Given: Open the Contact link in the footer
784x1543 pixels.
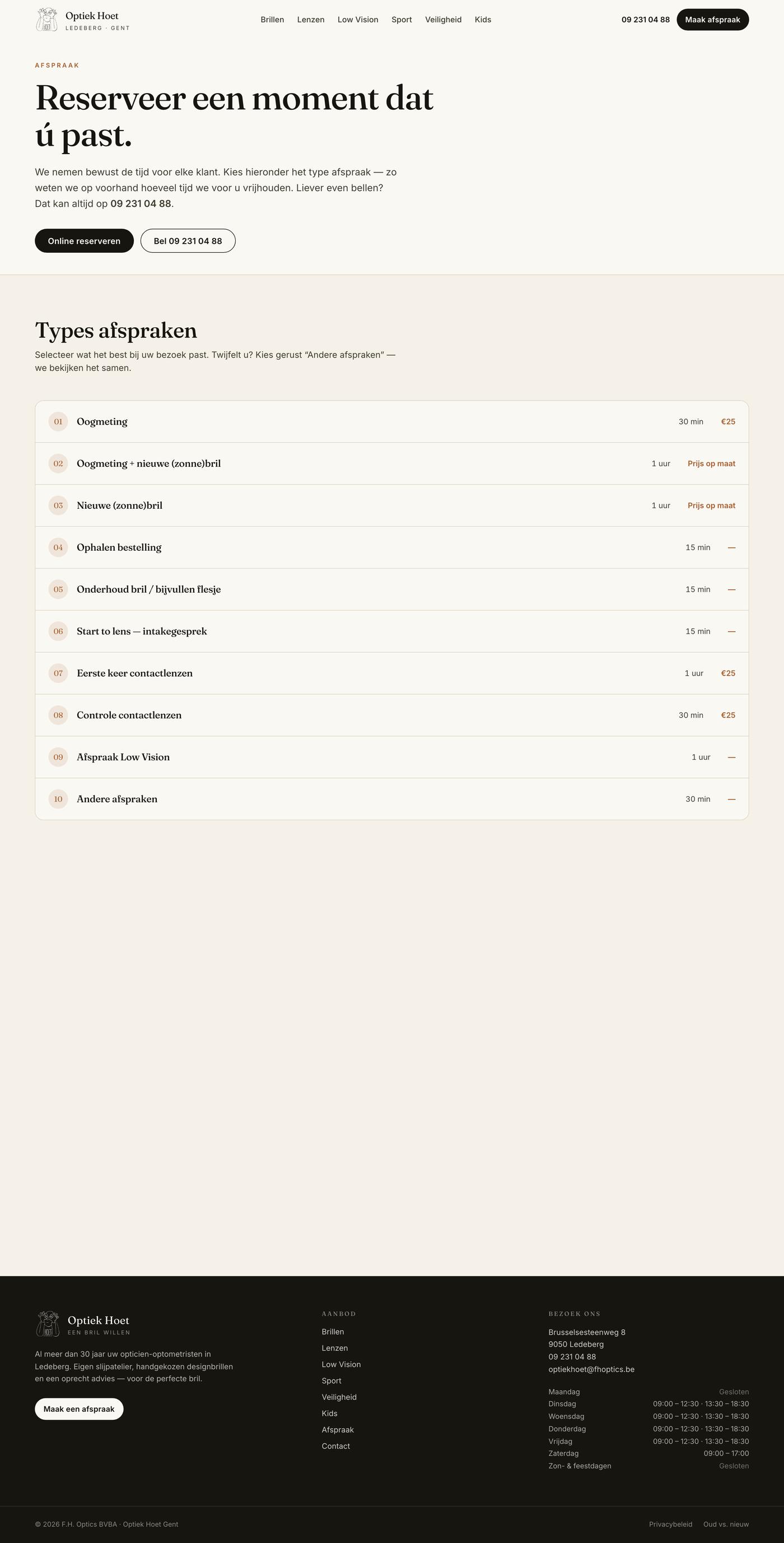Looking at the screenshot, I should 336,1446.
